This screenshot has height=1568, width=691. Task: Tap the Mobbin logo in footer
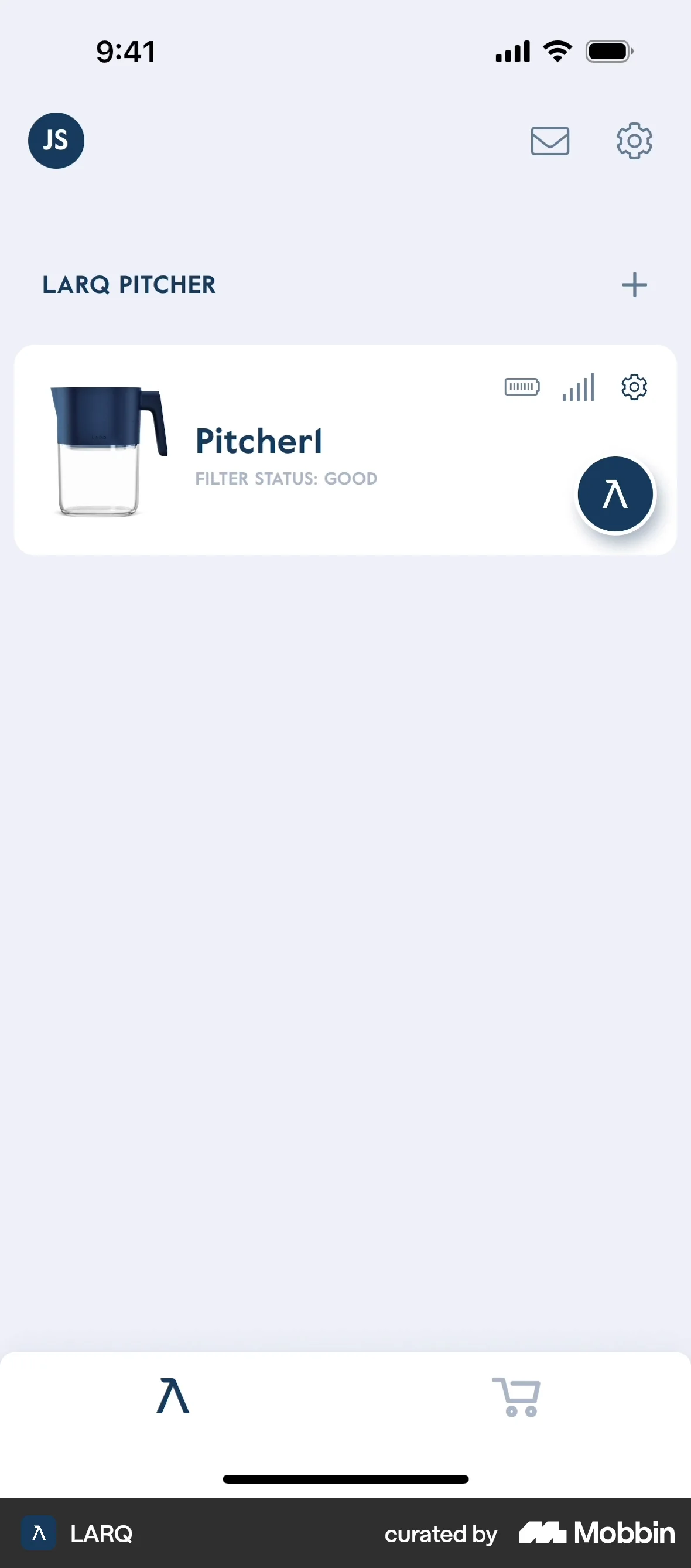[595, 1533]
